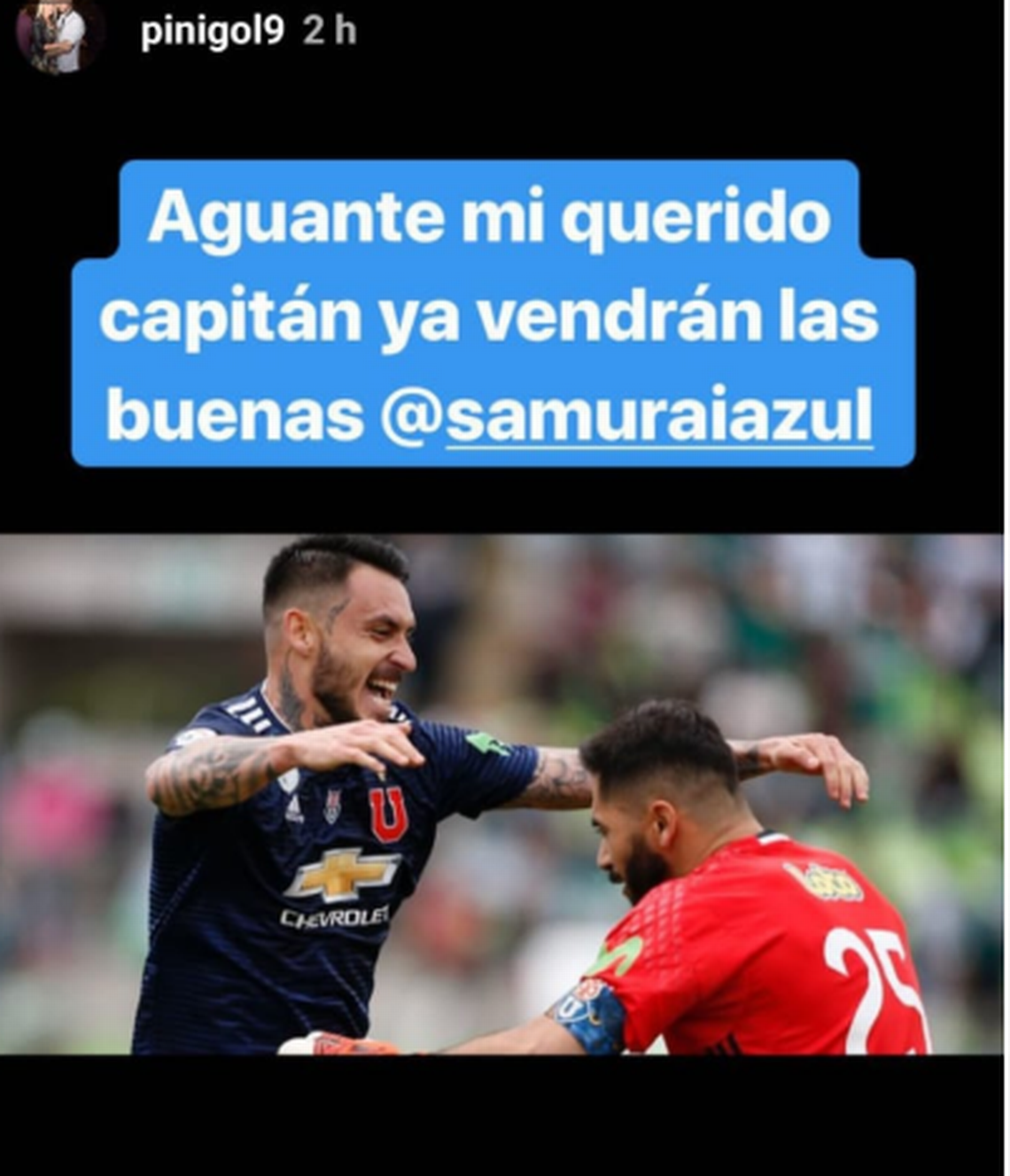Image resolution: width=1010 pixels, height=1176 pixels.
Task: Tap the pinigol9 username
Action: click(x=212, y=32)
